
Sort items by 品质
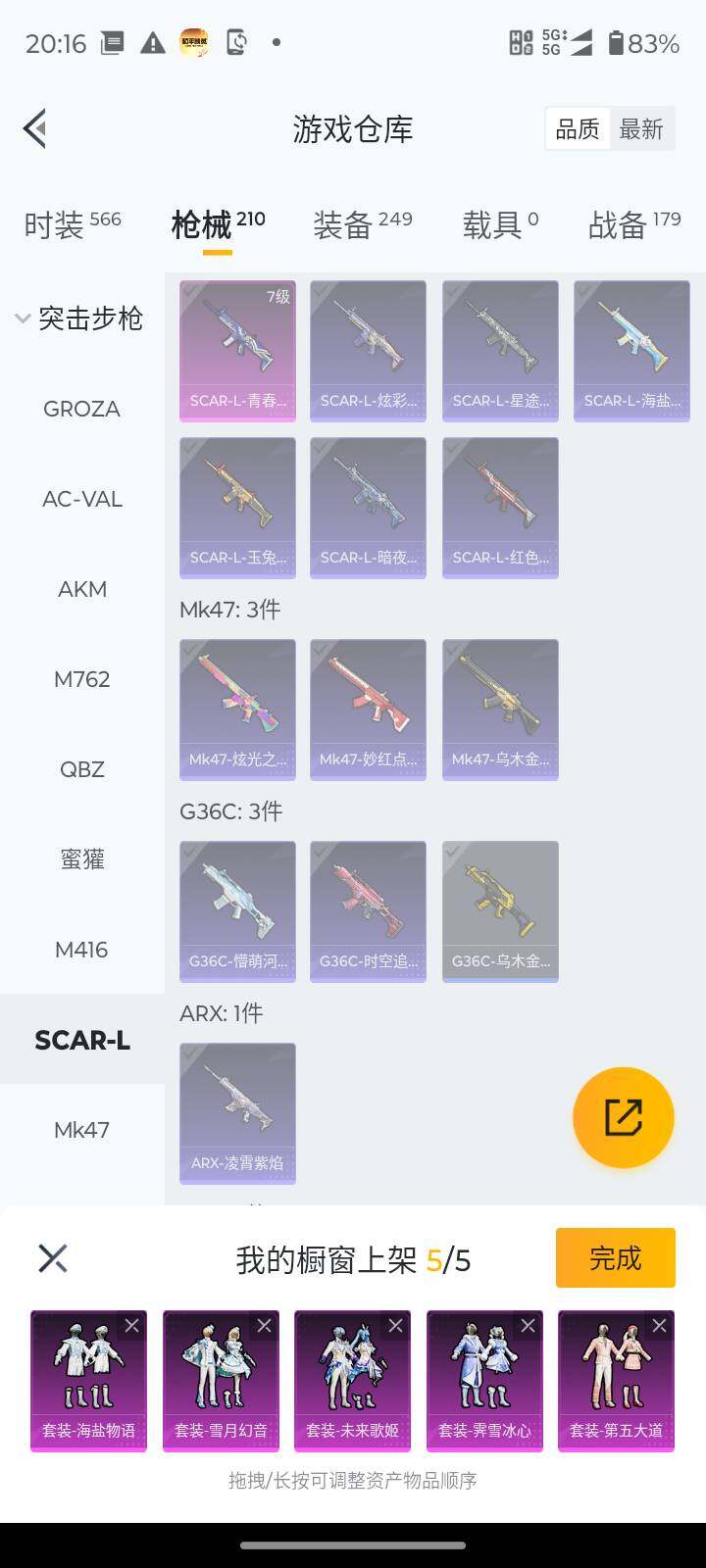pos(578,129)
